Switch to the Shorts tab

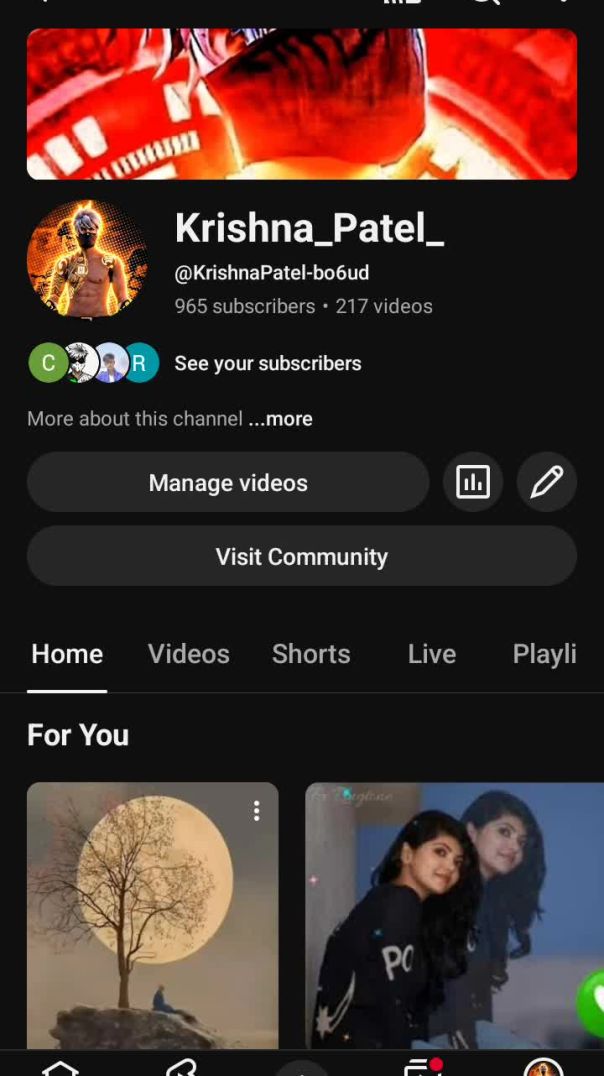311,654
